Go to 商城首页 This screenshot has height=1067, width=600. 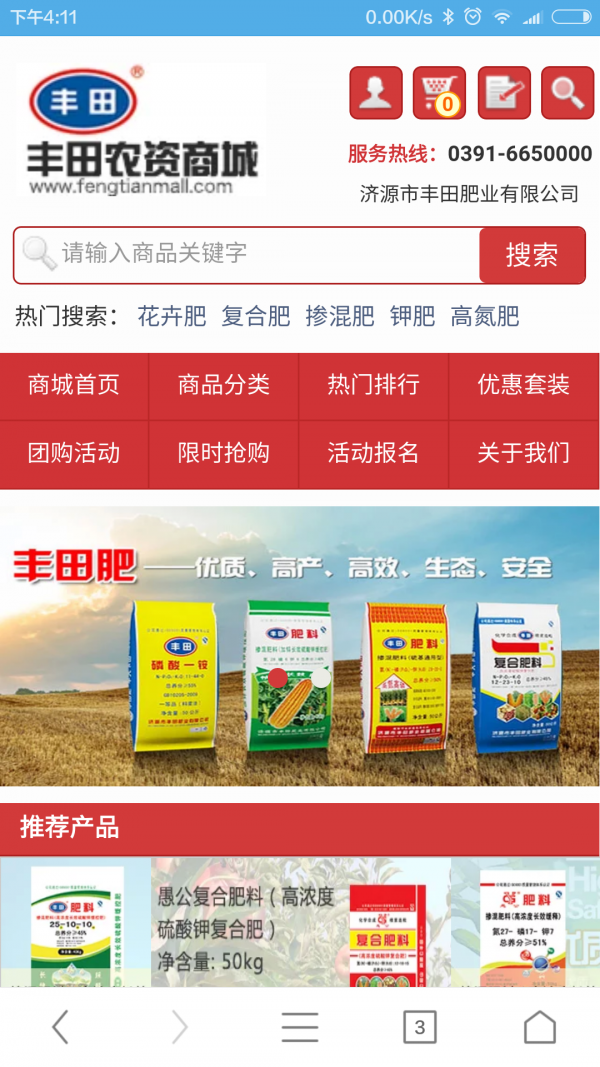pos(74,385)
